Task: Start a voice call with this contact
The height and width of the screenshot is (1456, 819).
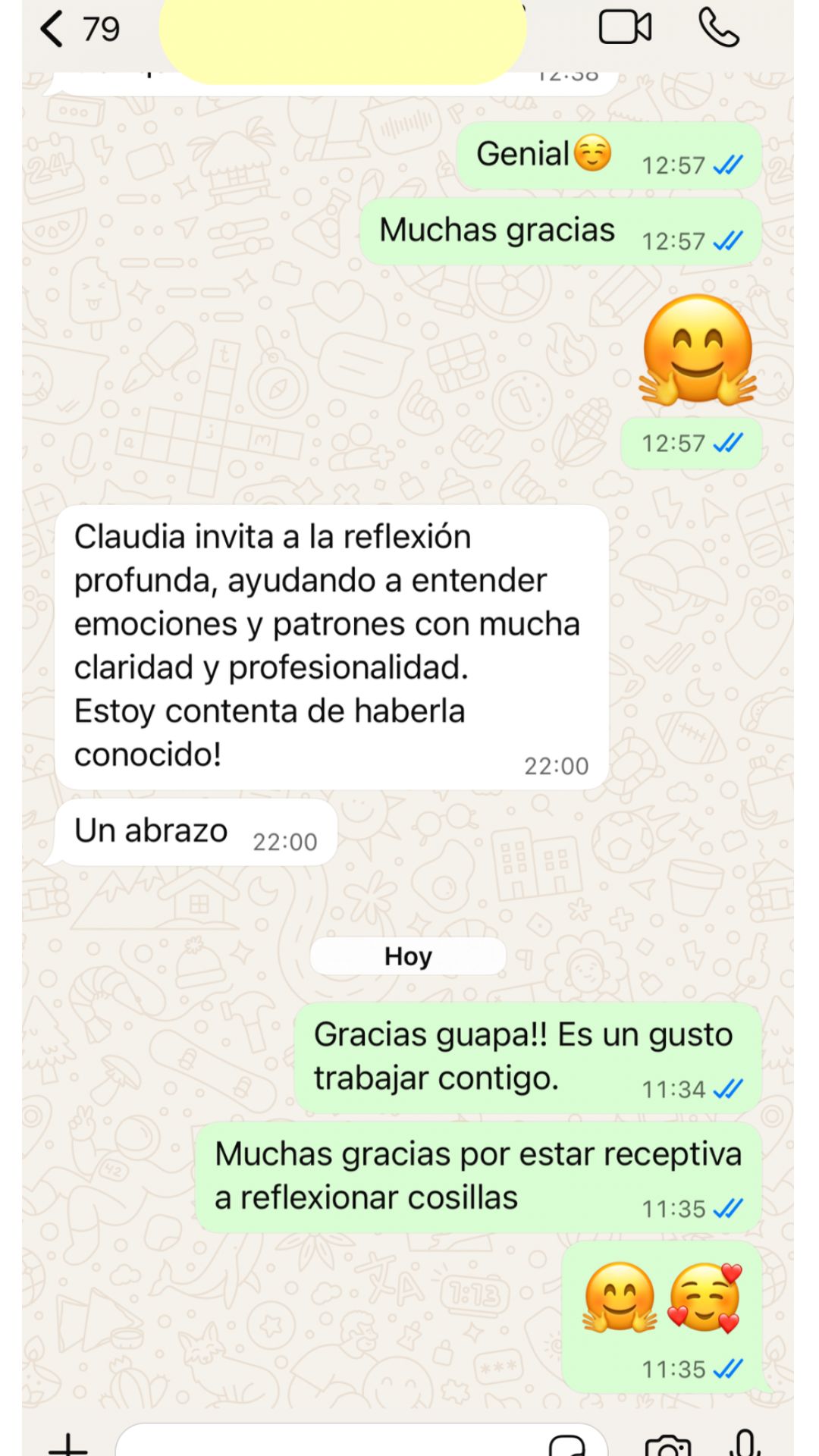Action: point(720,27)
